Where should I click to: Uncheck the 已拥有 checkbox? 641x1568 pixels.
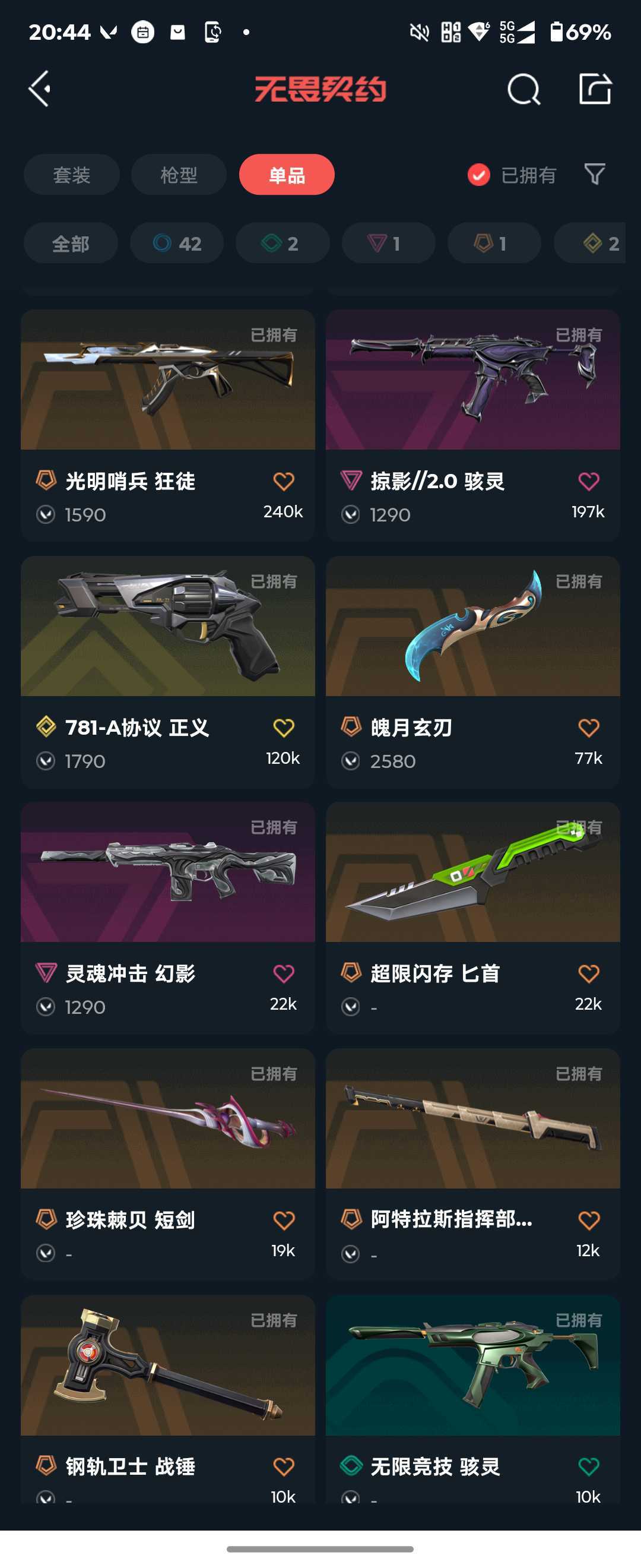tap(478, 175)
